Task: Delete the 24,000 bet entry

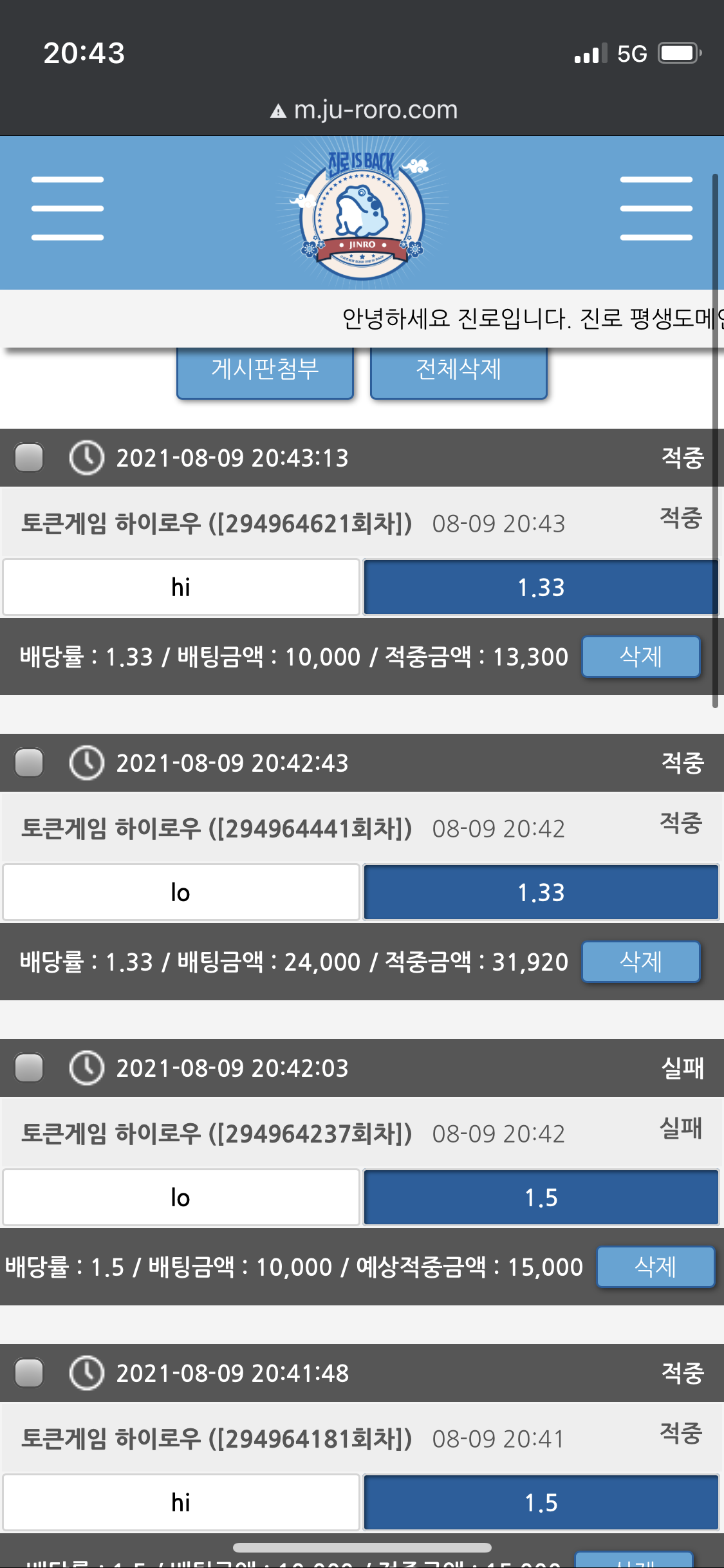Action: point(640,962)
